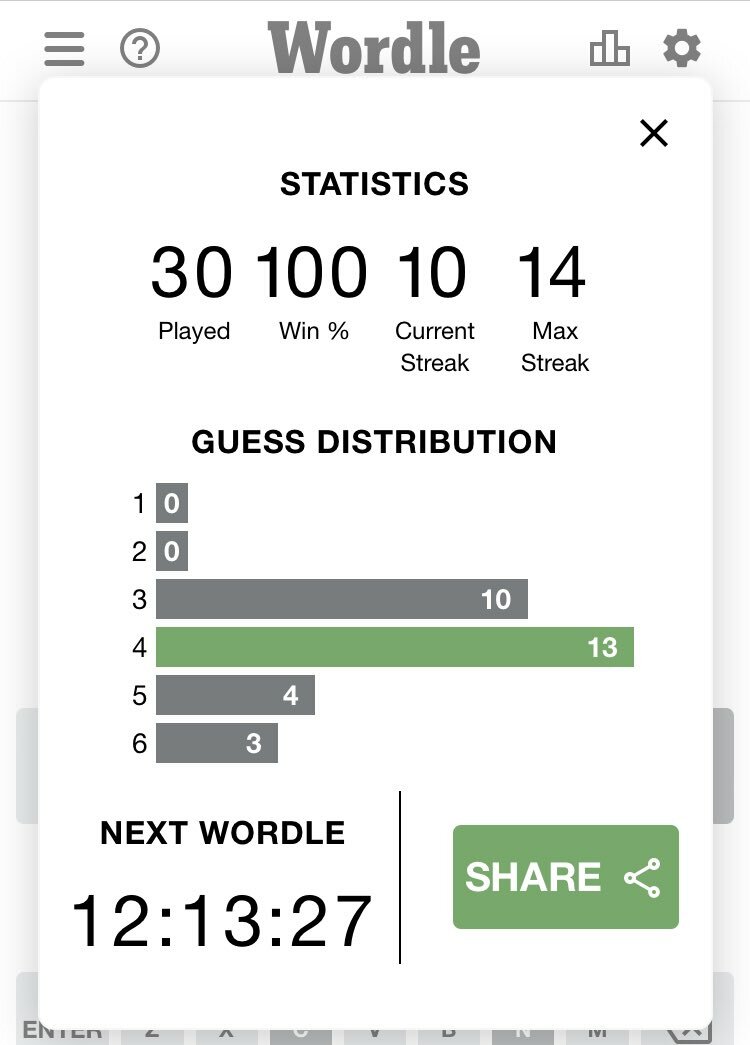This screenshot has width=750, height=1045.
Task: Open the help question mark
Action: click(x=140, y=48)
